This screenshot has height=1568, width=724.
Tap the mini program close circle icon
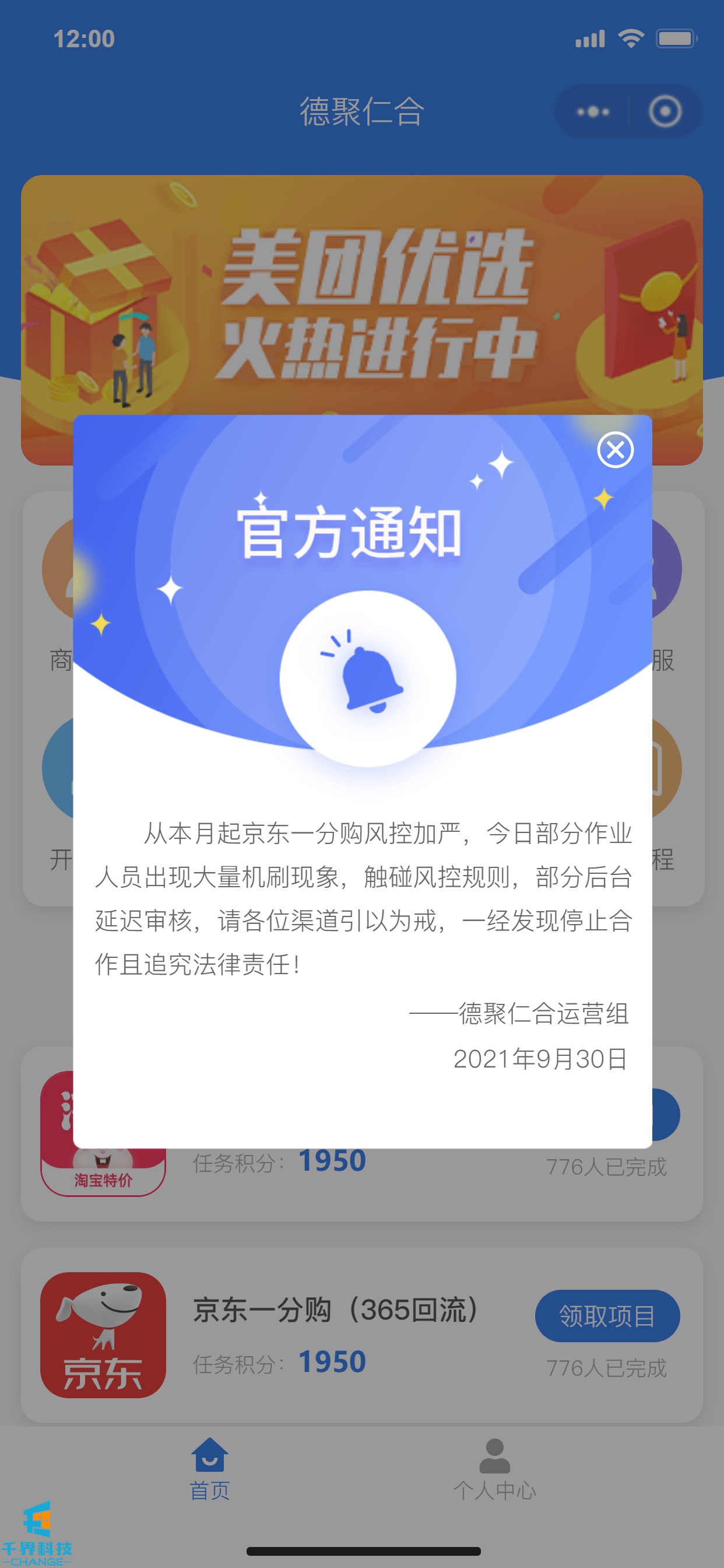click(665, 111)
